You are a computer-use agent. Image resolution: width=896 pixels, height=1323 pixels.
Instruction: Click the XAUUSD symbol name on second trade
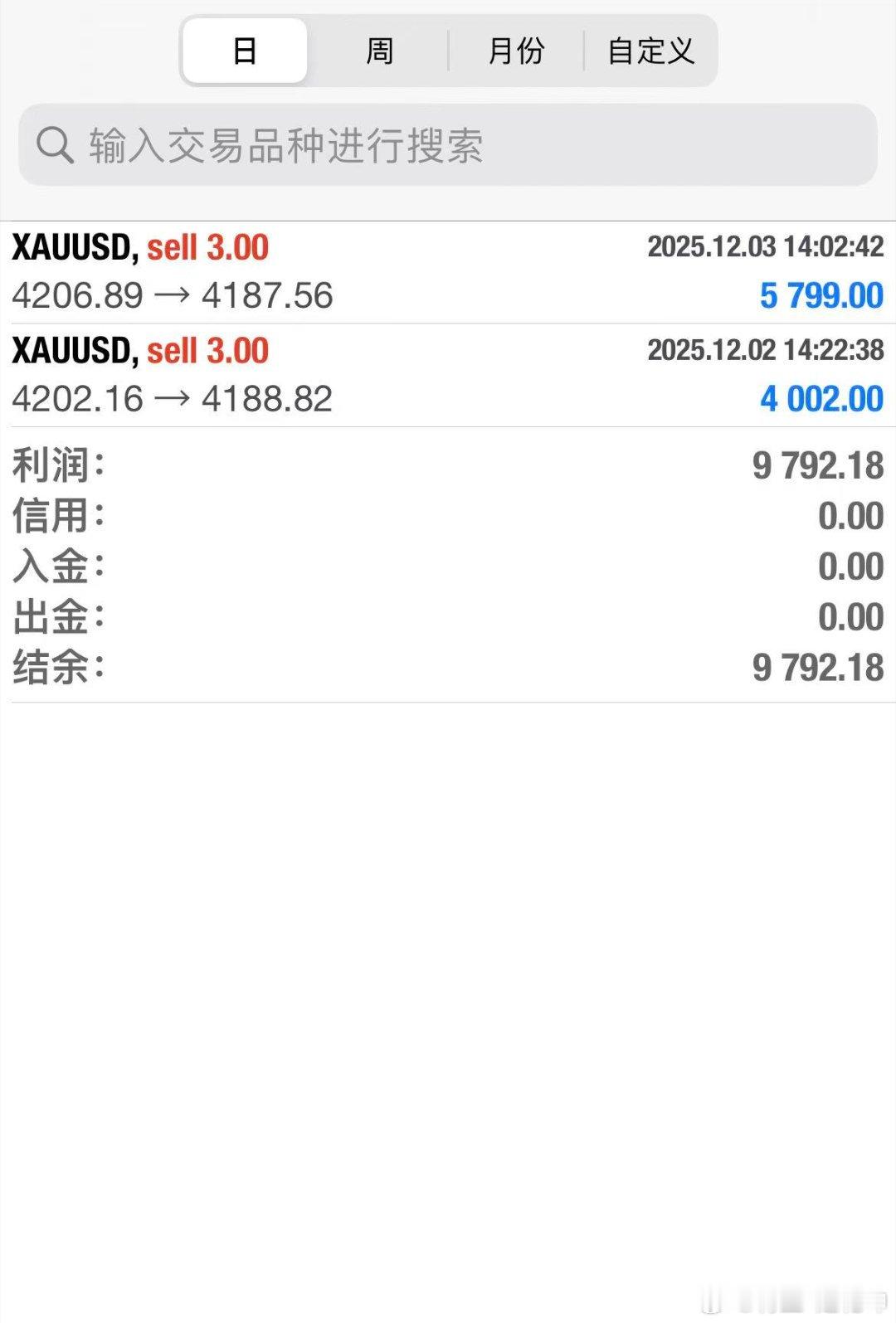tap(71, 350)
